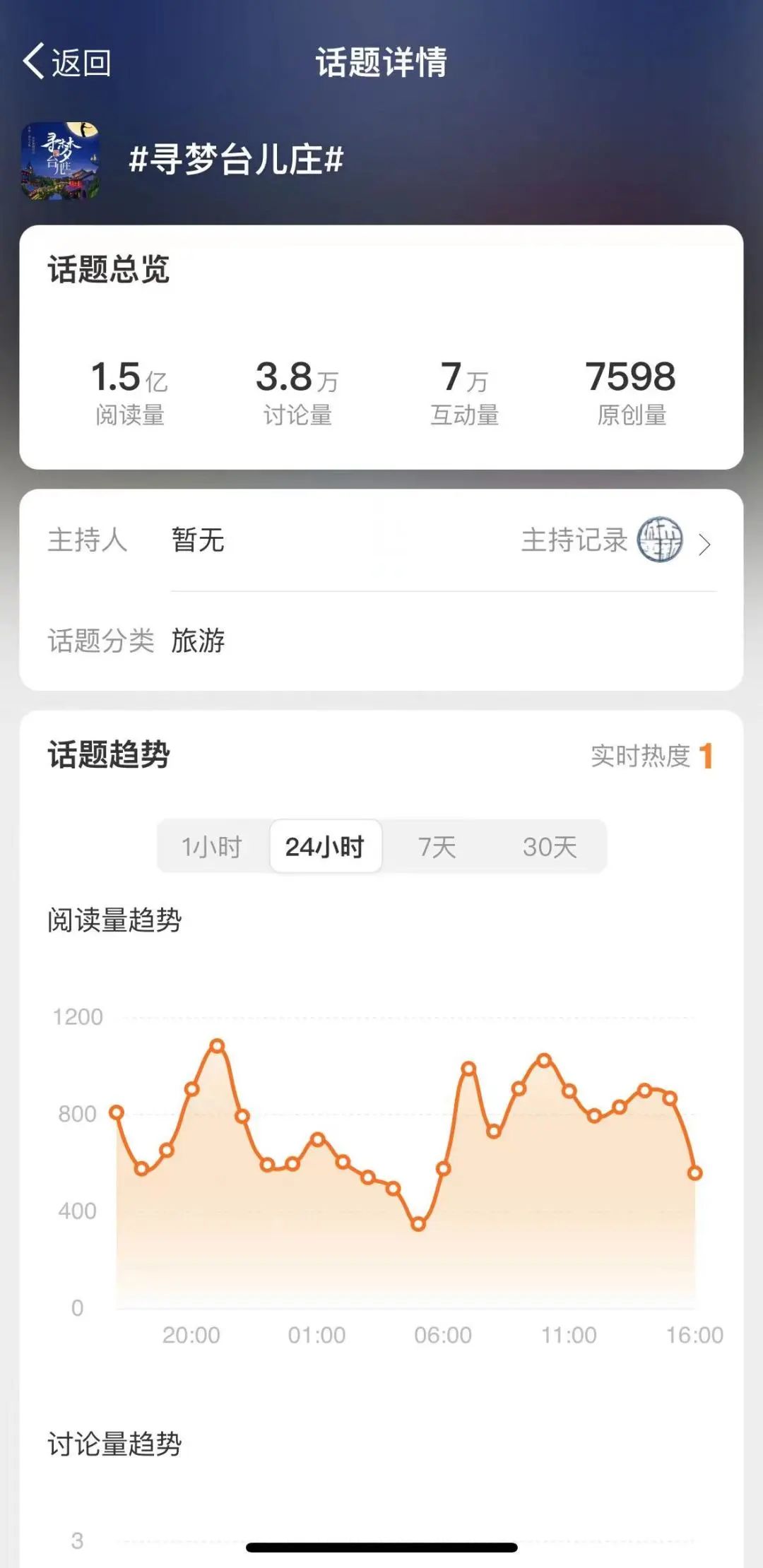Click the 实时热度 value 1
The image size is (763, 1568).
tap(710, 756)
